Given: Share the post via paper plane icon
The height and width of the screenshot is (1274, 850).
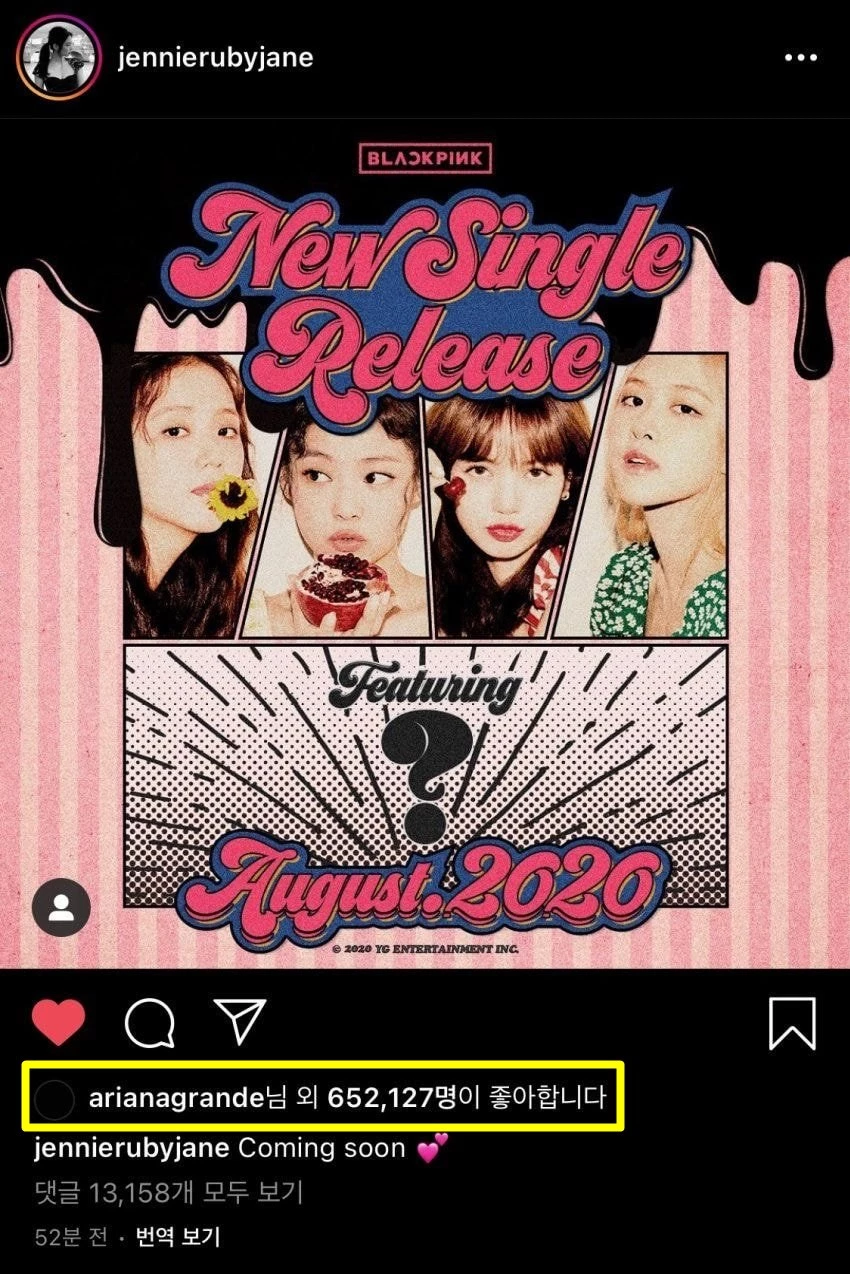Looking at the screenshot, I should point(240,1022).
